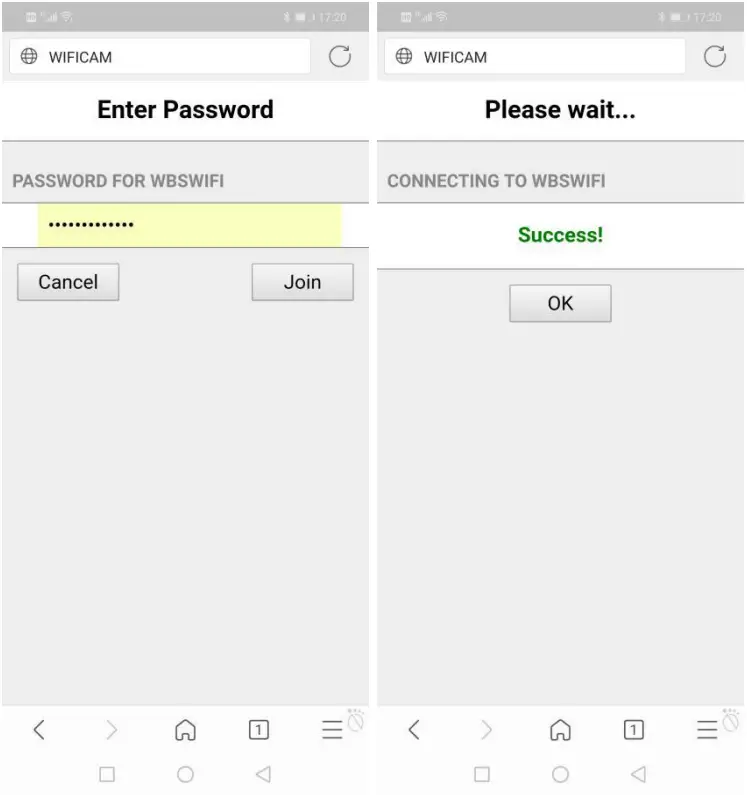Reload the page on Enter Password screen
The height and width of the screenshot is (795, 747).
(x=340, y=57)
